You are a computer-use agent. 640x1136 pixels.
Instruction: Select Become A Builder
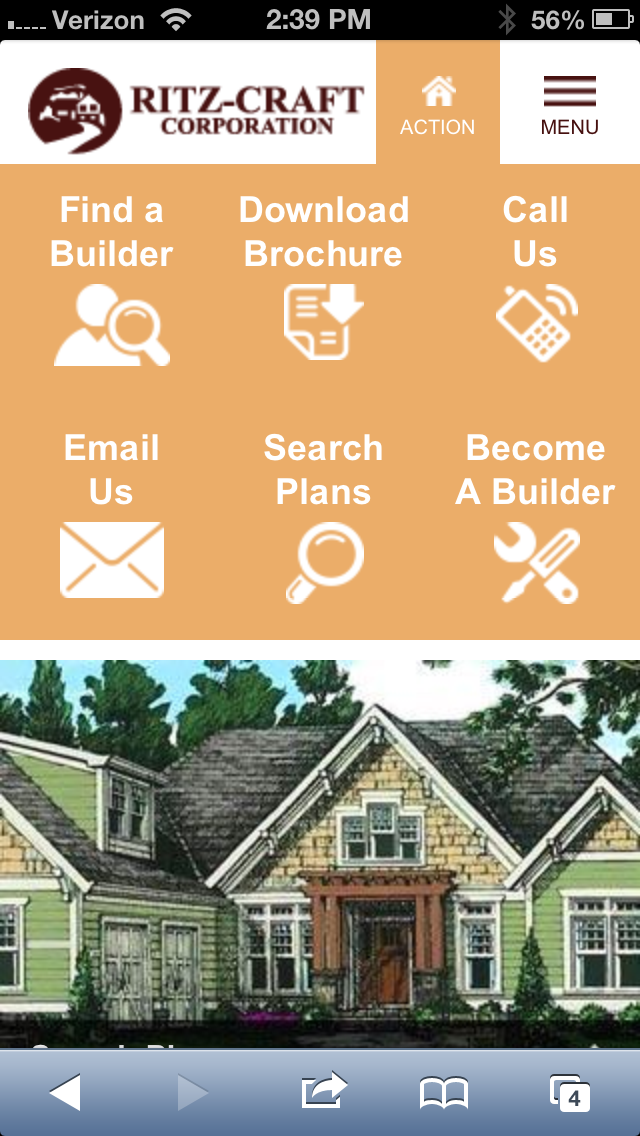pos(536,518)
